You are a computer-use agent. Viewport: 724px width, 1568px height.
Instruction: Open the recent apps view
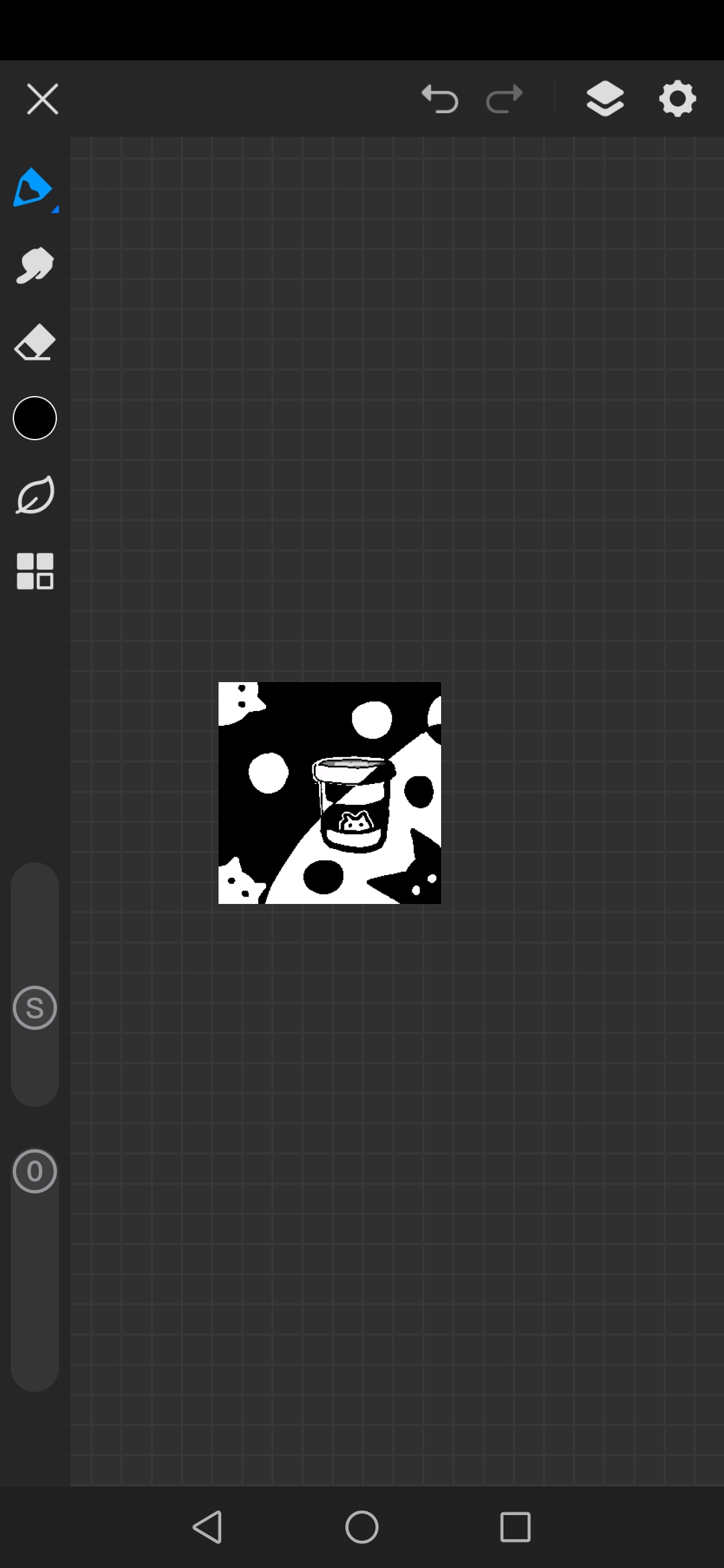tap(516, 1527)
